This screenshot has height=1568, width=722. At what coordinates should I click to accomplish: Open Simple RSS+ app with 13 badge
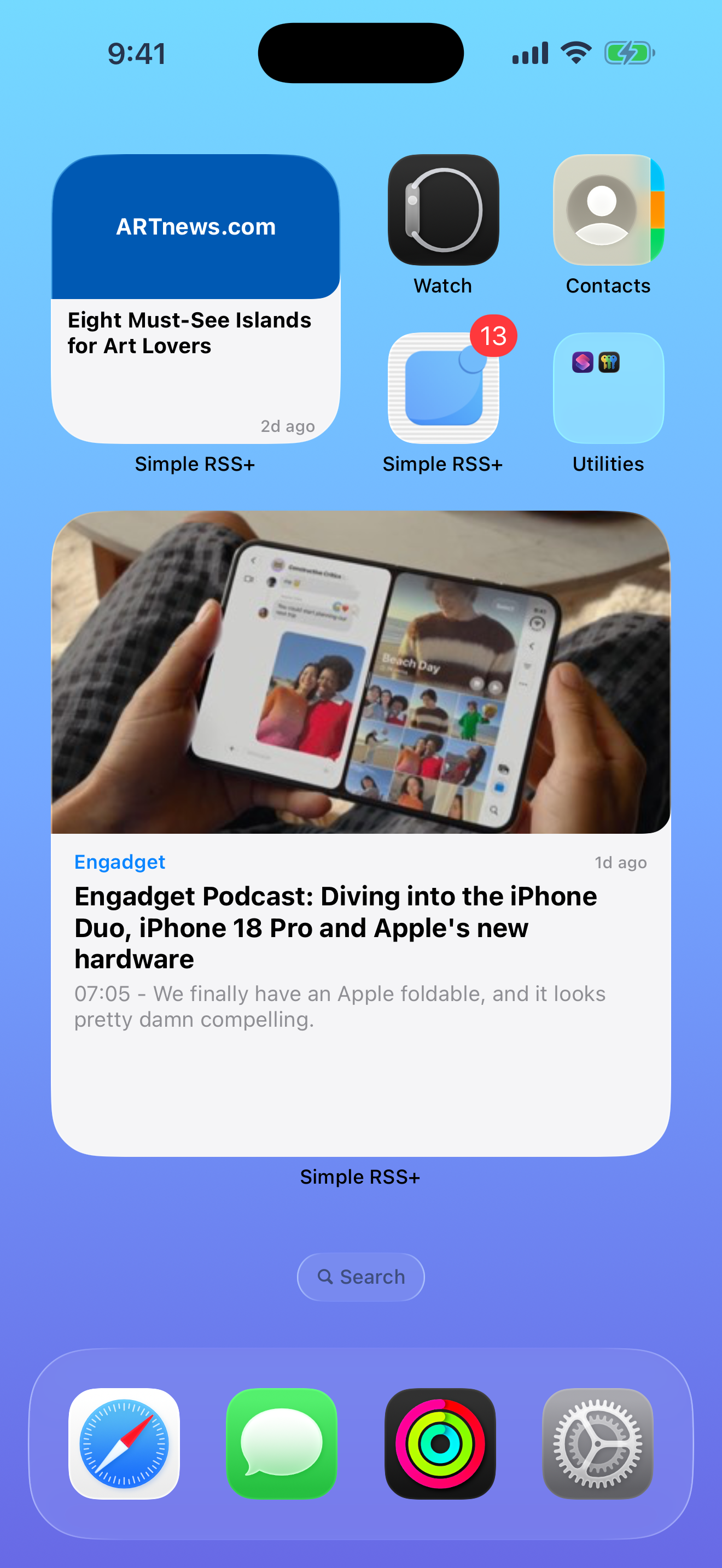coord(443,388)
